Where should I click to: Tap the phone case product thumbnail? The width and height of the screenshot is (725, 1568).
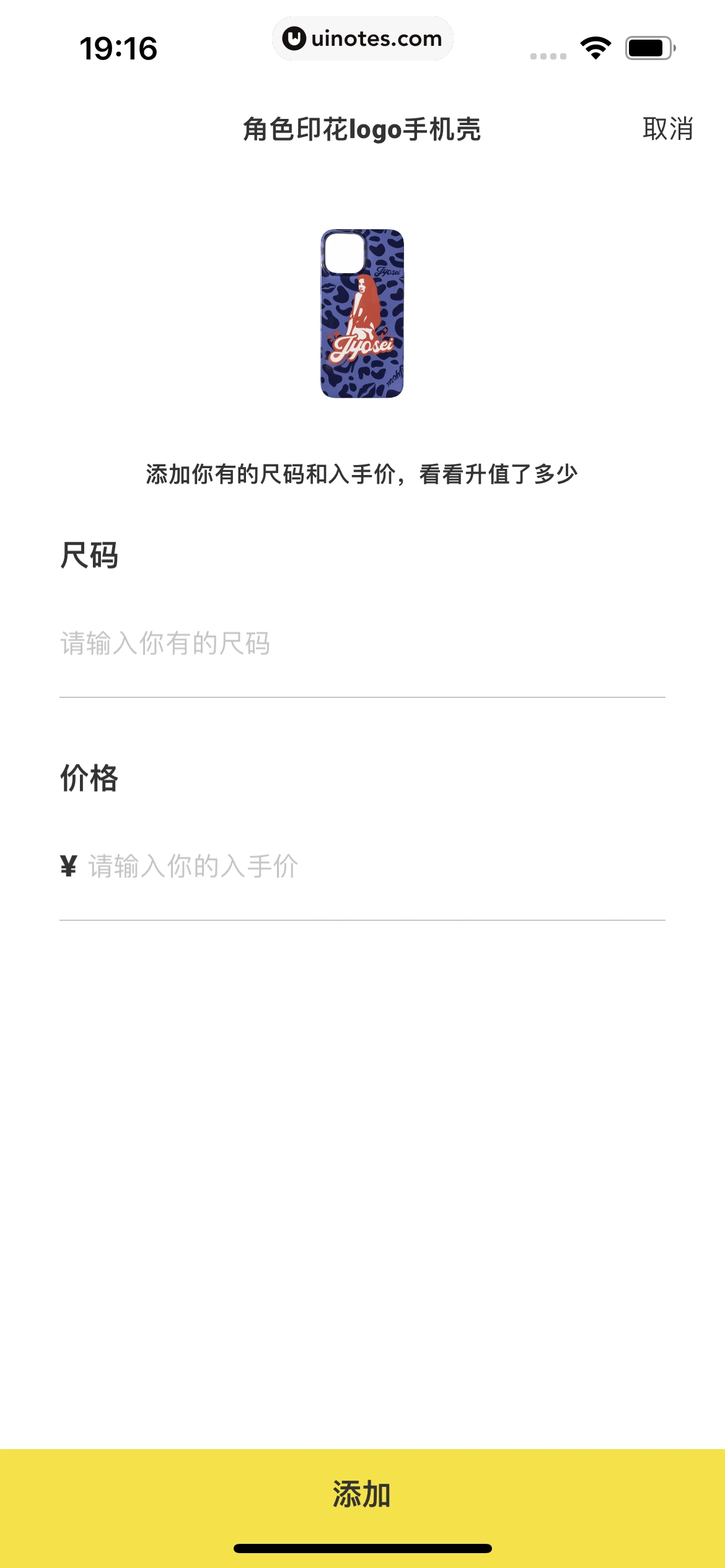click(362, 314)
